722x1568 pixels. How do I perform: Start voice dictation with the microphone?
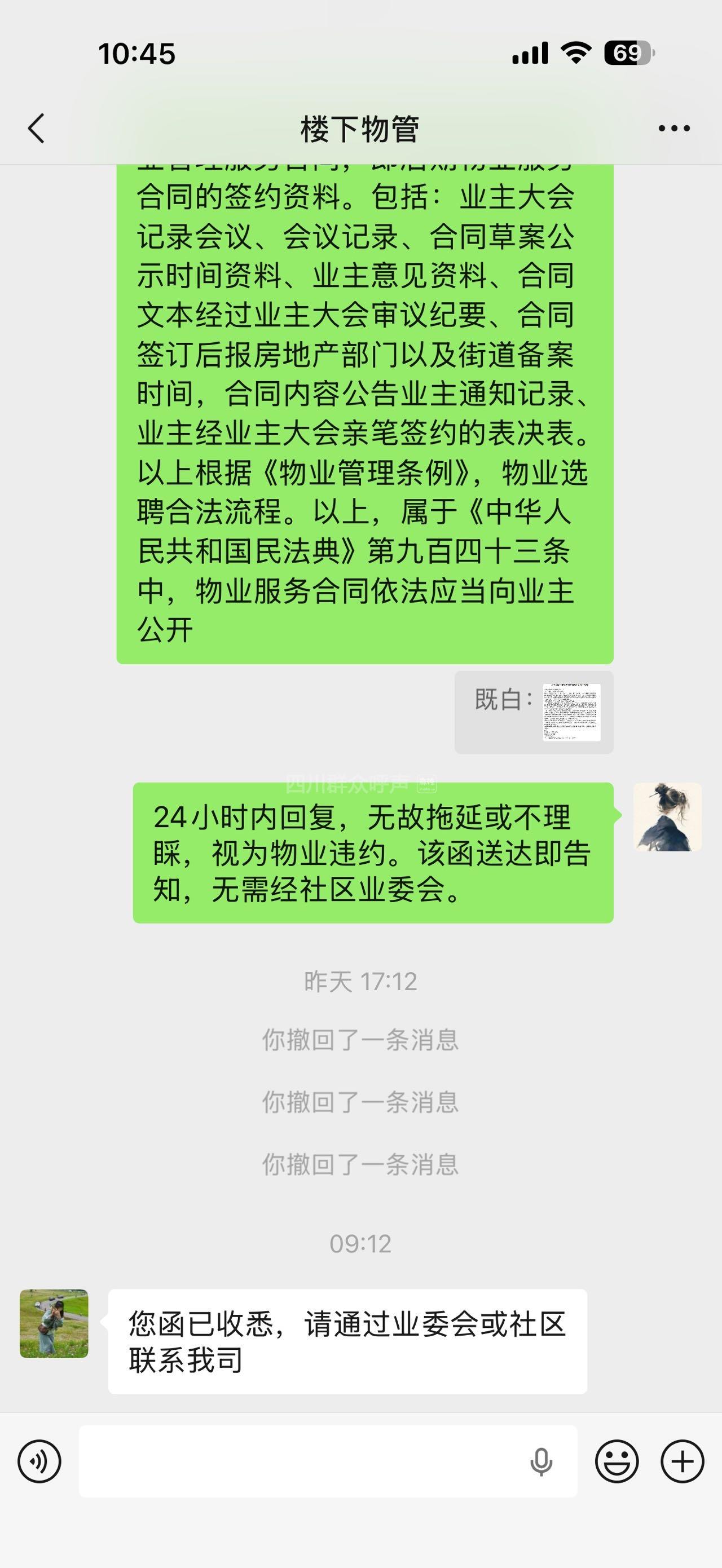[540, 1461]
